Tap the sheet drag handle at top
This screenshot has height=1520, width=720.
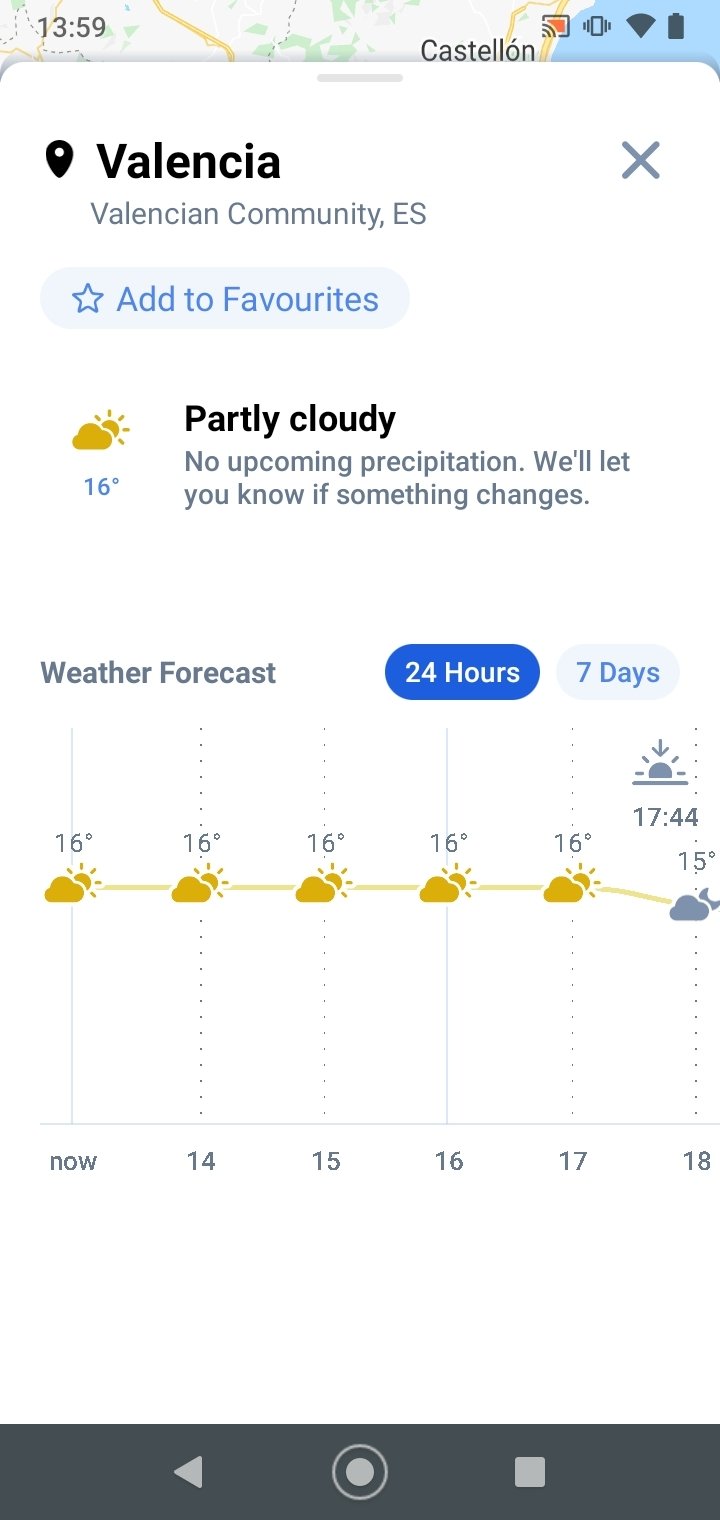(360, 78)
